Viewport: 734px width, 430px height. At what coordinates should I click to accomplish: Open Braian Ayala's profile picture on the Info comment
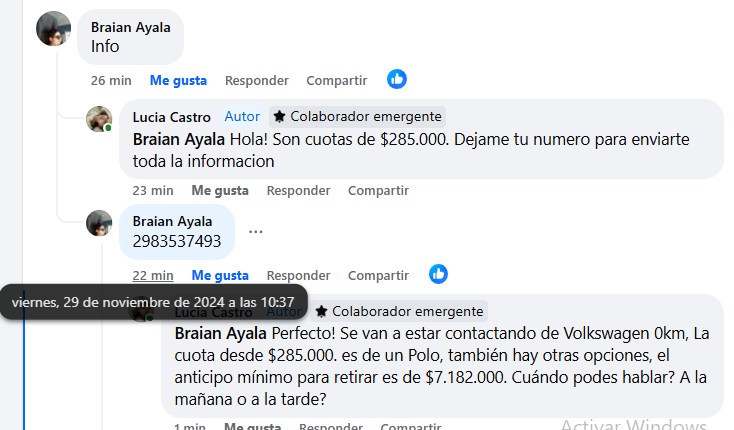click(53, 29)
